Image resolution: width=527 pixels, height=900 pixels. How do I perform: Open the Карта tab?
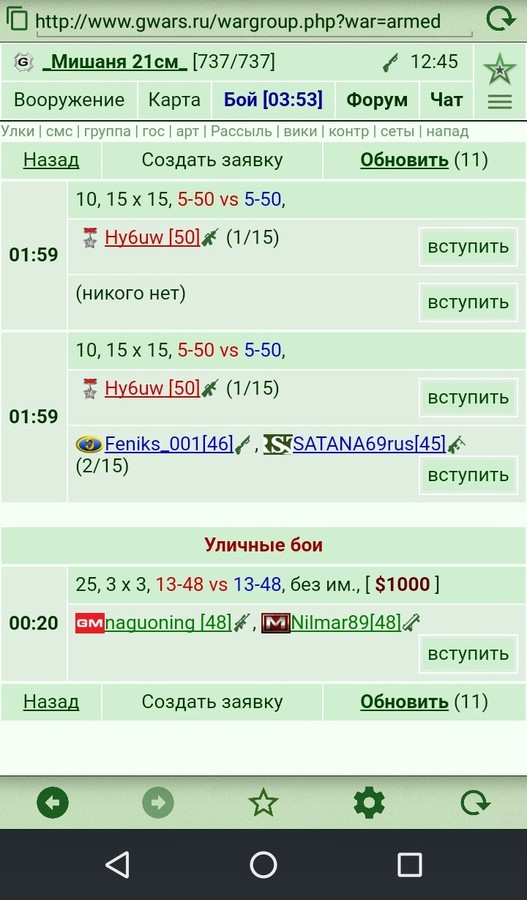pos(174,100)
